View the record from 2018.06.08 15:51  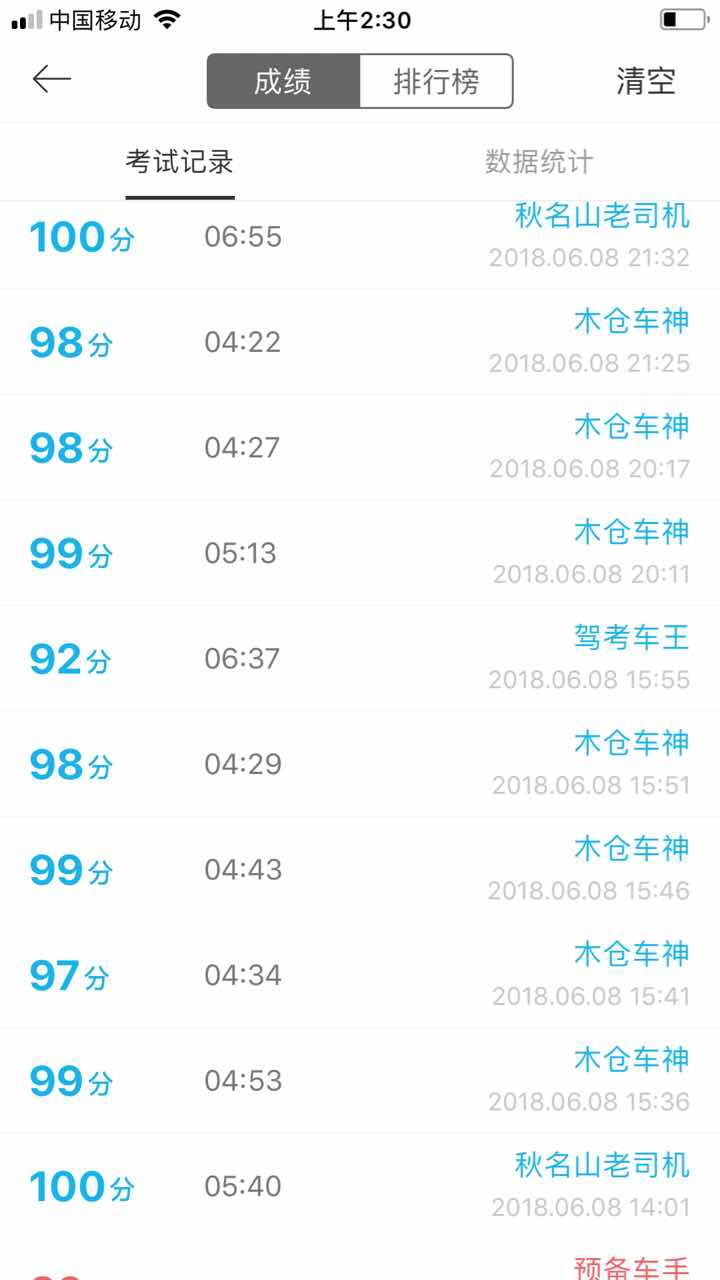point(360,765)
